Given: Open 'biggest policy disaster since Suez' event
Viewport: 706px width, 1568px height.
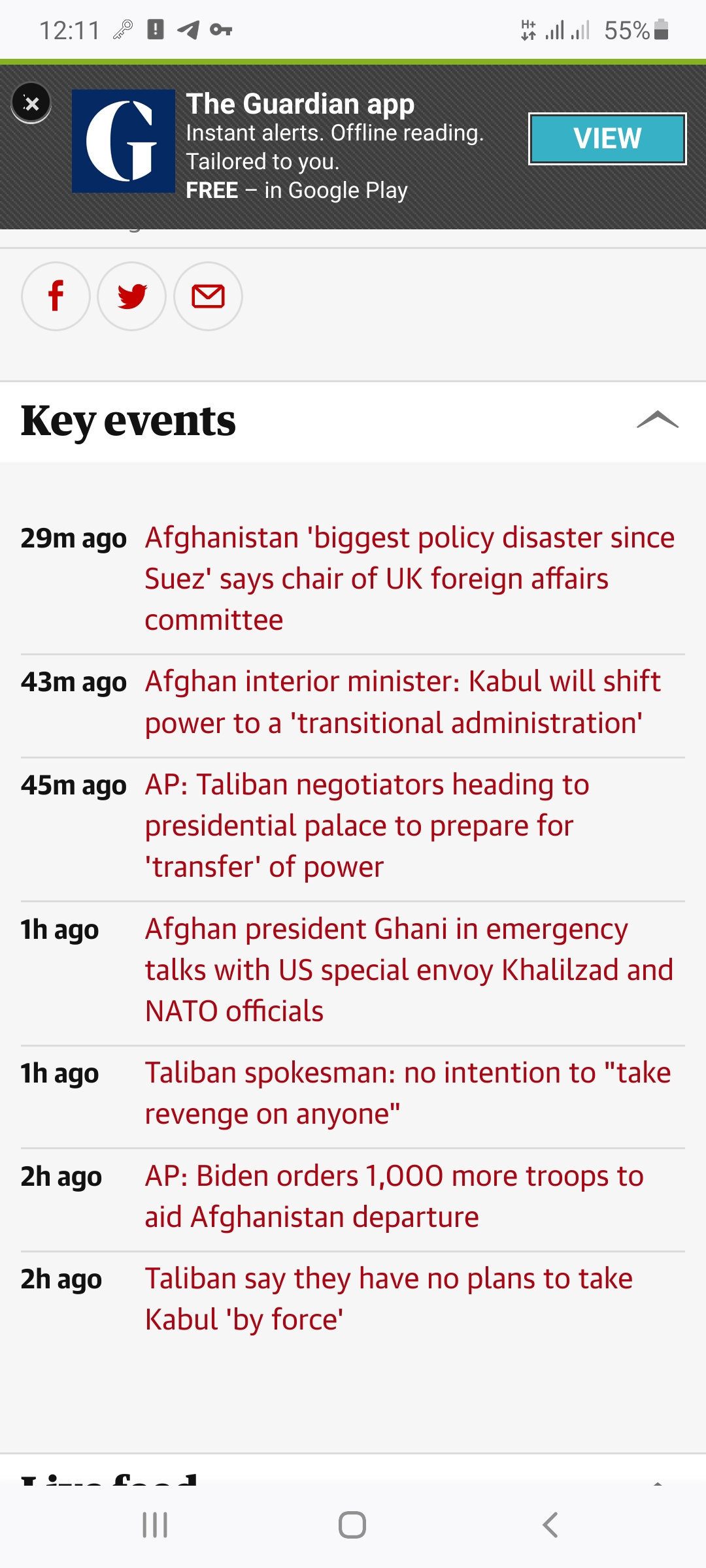Looking at the screenshot, I should pyautogui.click(x=410, y=579).
